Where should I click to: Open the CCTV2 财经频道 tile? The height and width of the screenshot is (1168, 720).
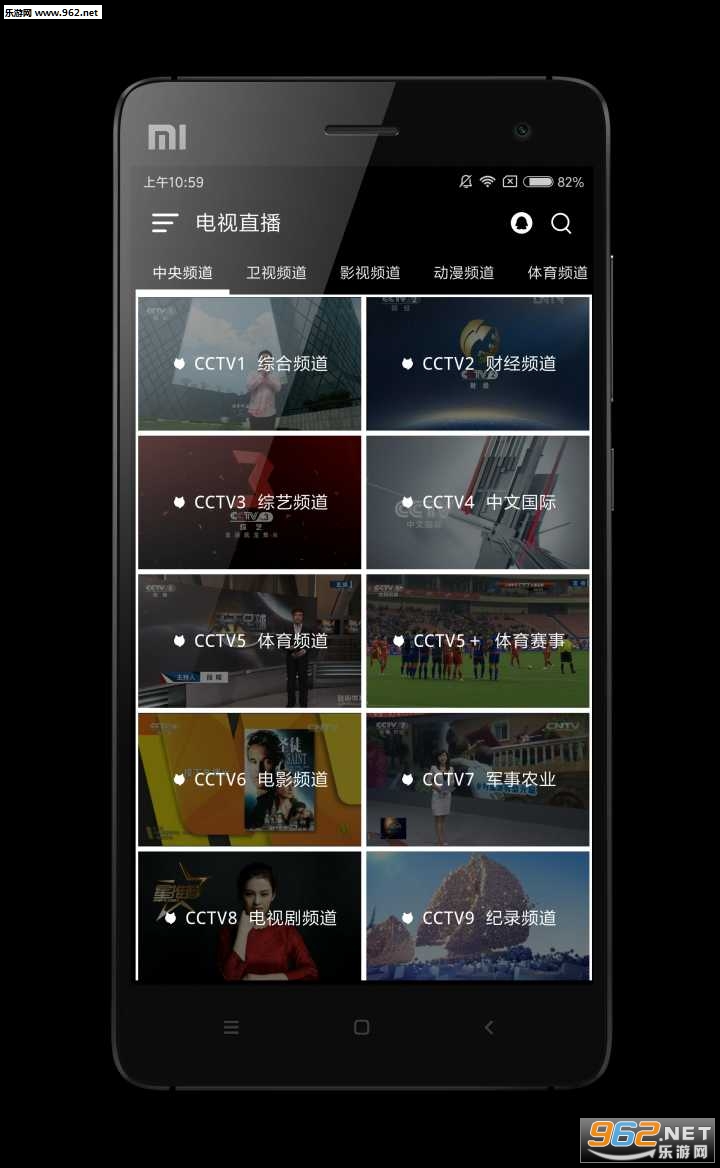click(478, 364)
